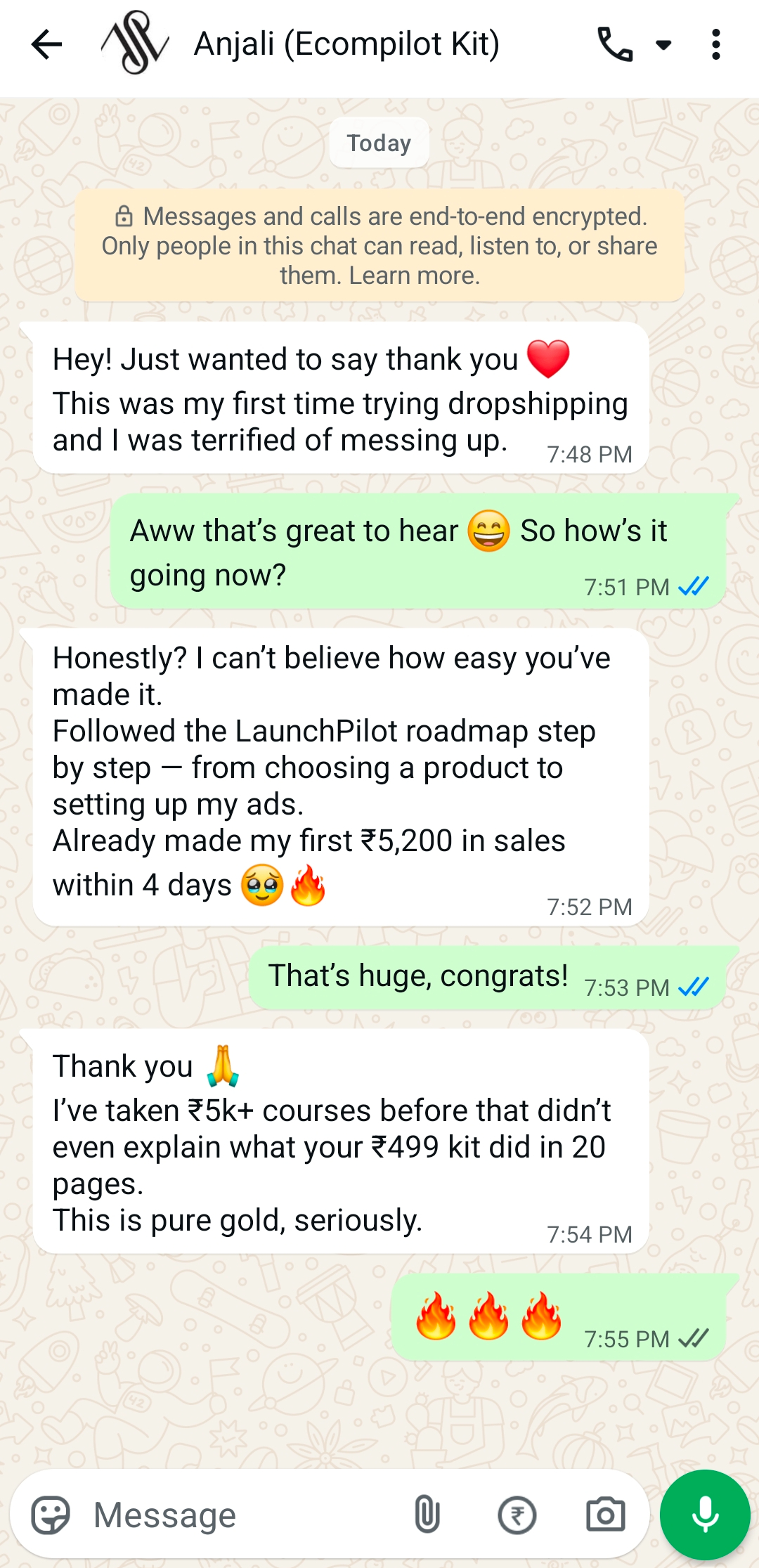Expand the call options dropdown arrow
This screenshot has height=1568, width=759.
coord(663,45)
